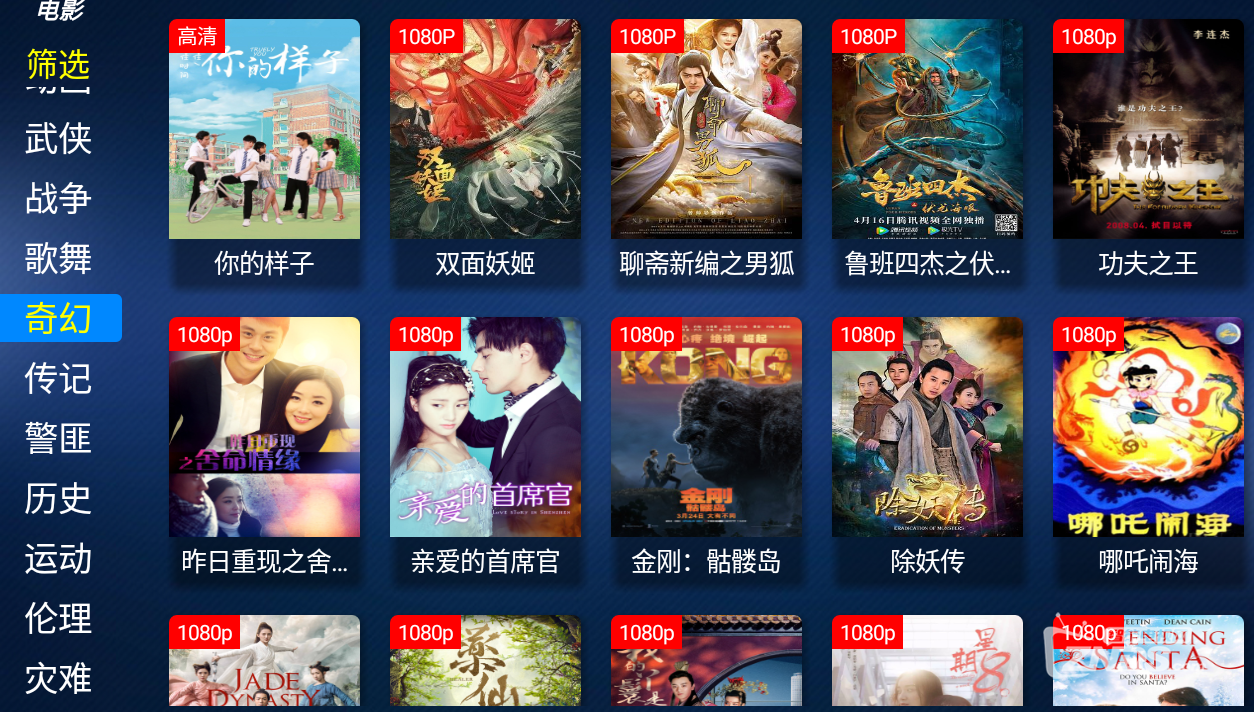Open the movie 哪吒闹海
This screenshot has width=1254, height=712.
pos(1148,427)
